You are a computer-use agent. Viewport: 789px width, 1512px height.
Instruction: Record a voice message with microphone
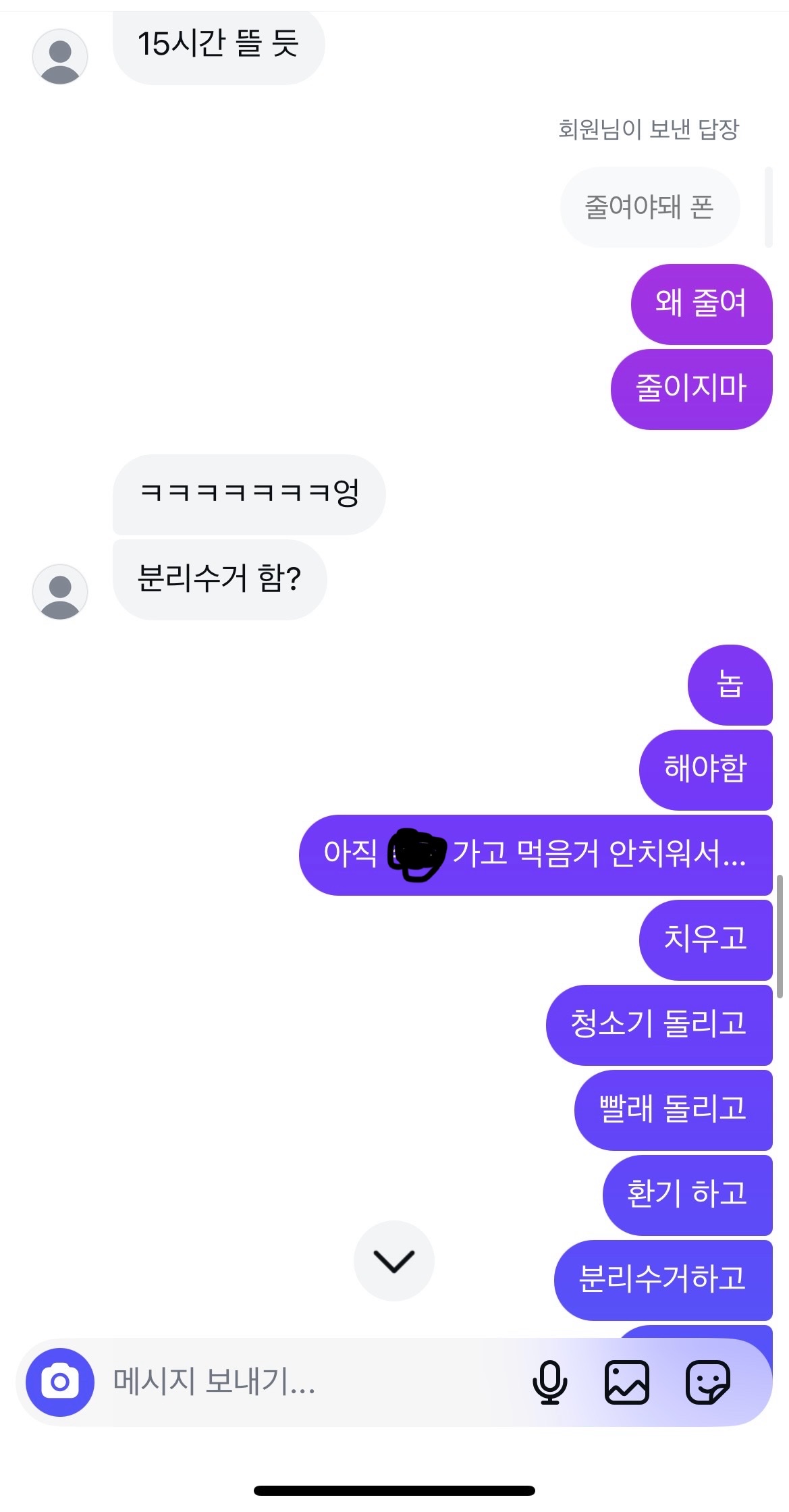549,1382
